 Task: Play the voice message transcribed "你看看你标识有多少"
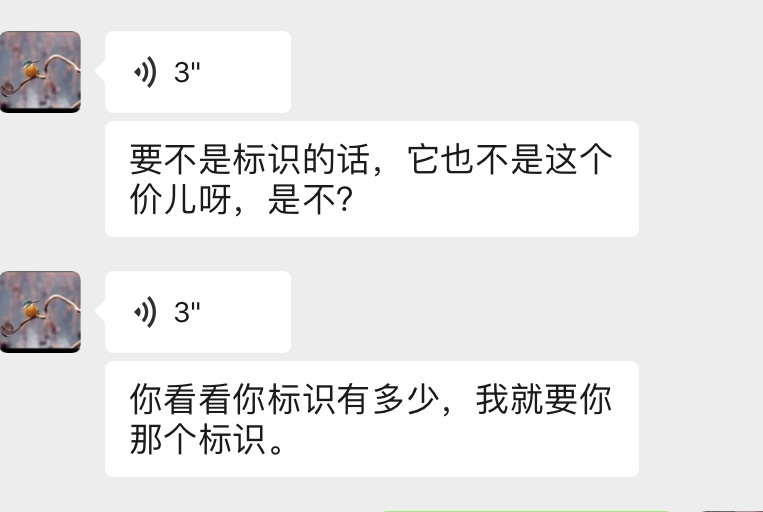coord(197,312)
